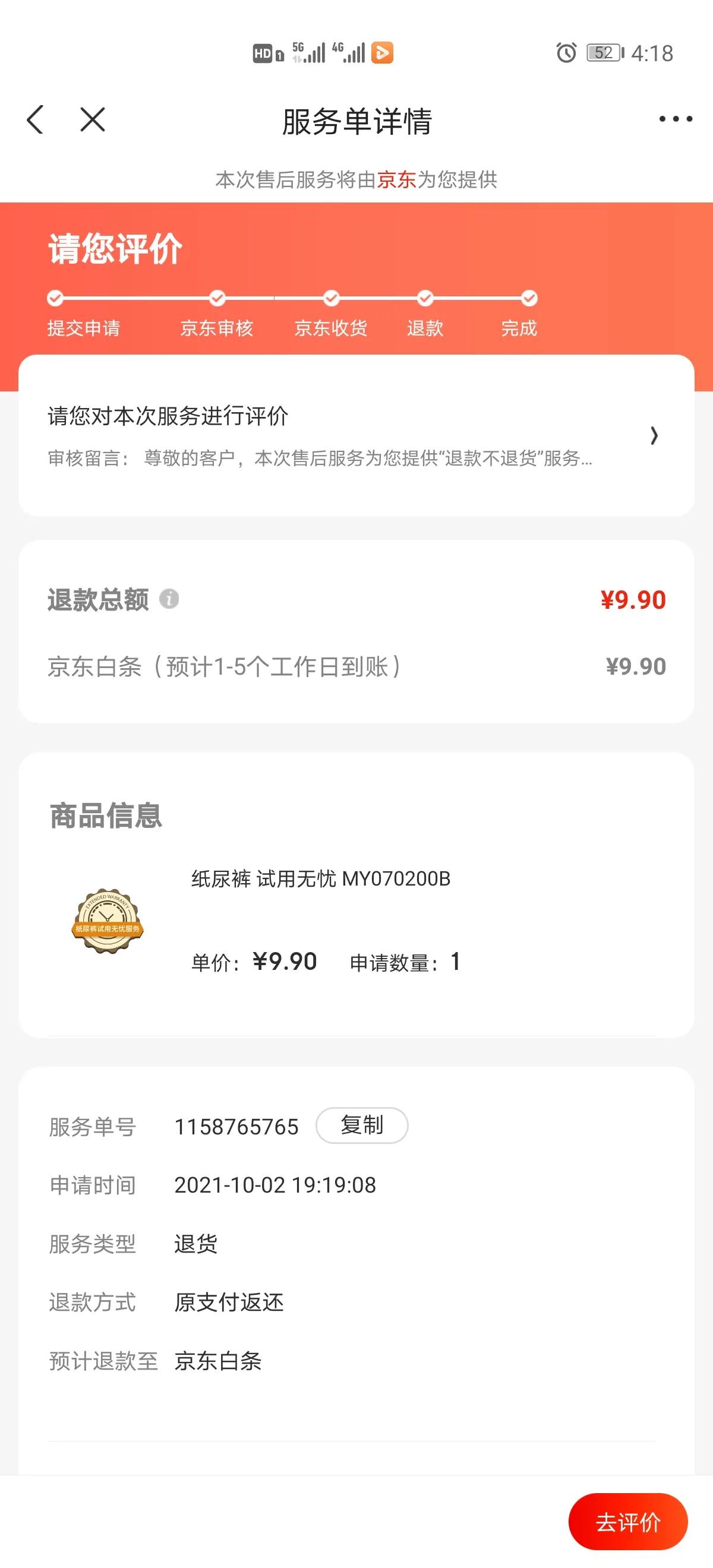The width and height of the screenshot is (713, 1568).
Task: Open 京东 link in service notice text
Action: click(x=396, y=180)
